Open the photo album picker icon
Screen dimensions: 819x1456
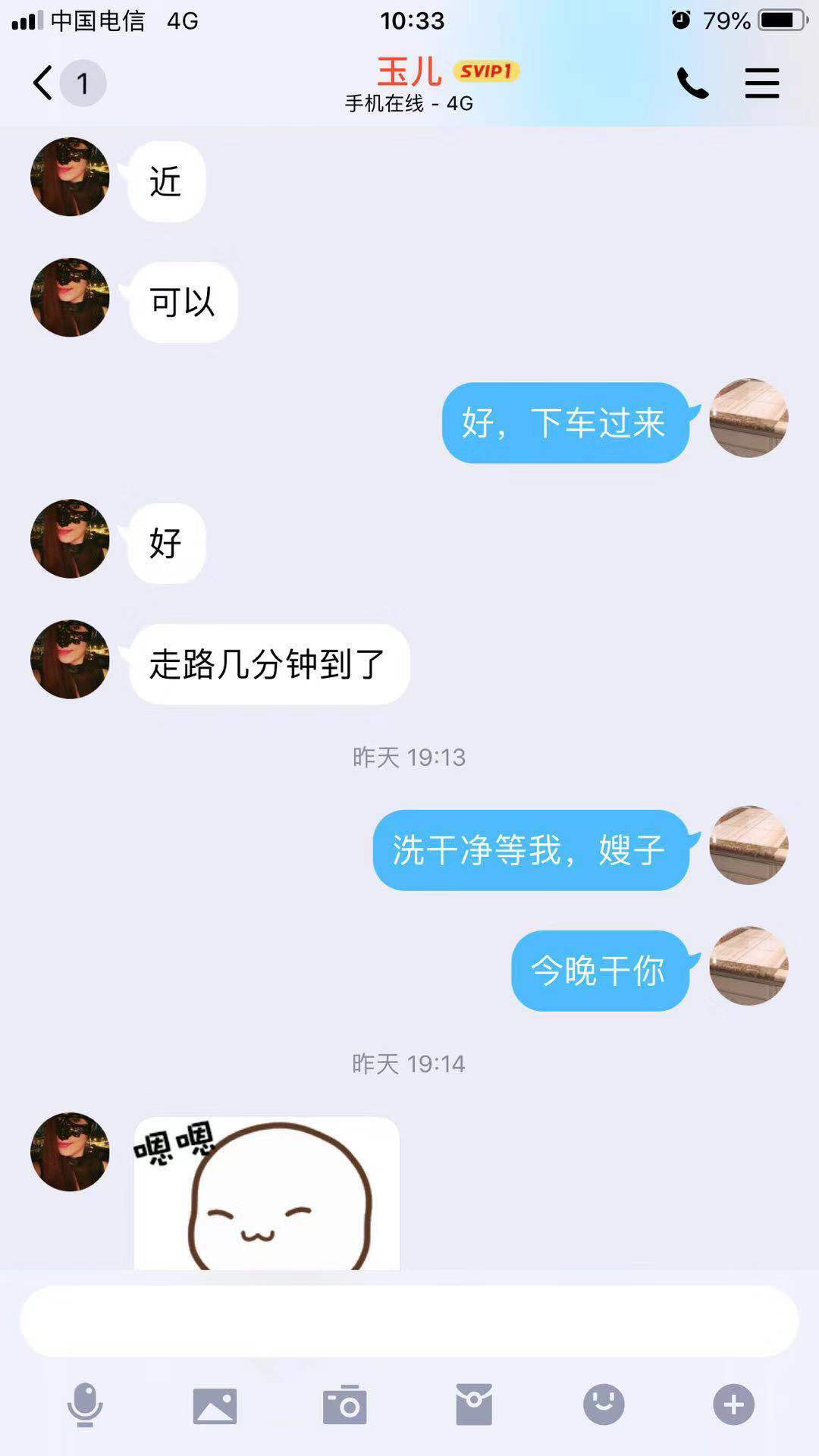pos(215,1407)
